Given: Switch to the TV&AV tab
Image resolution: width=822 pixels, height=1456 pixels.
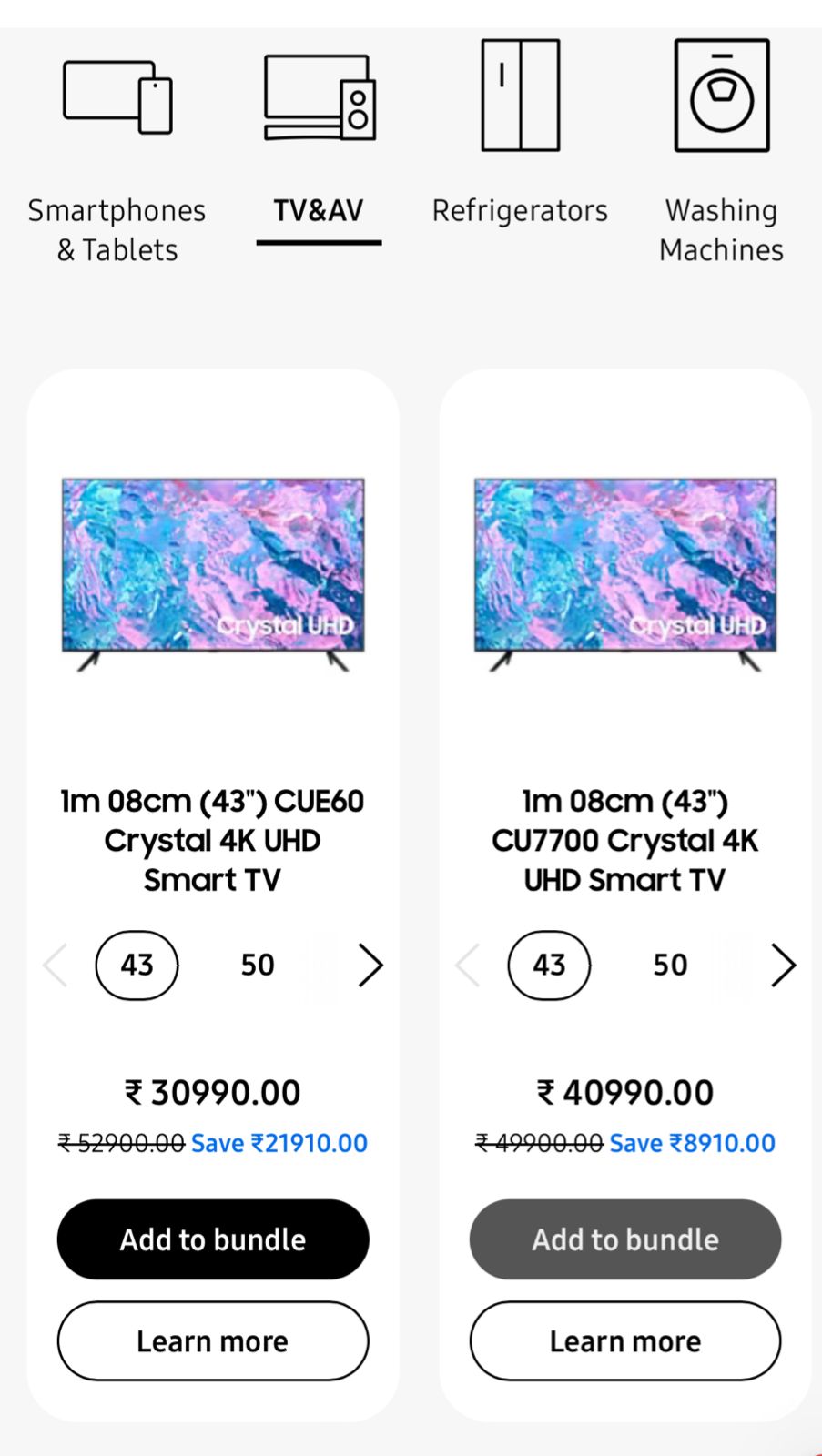Looking at the screenshot, I should coord(318,211).
